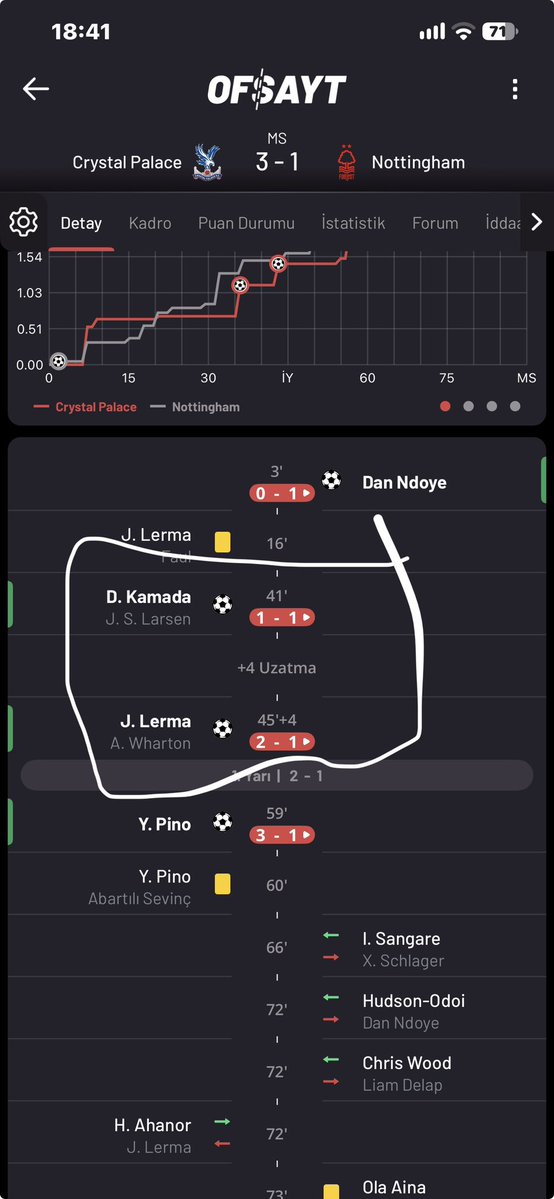Open Y. Pino's 59' goal event
554x1199 pixels.
277,823
